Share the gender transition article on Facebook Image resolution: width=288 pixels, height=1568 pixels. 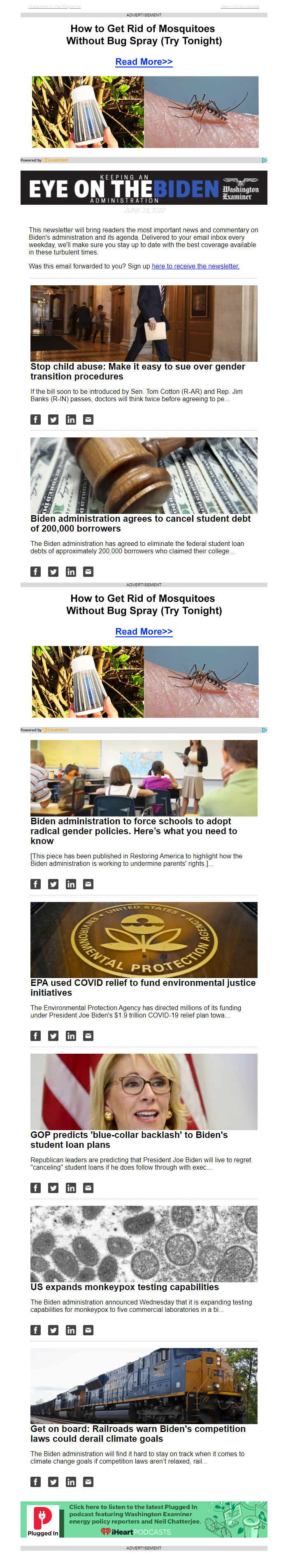(36, 419)
